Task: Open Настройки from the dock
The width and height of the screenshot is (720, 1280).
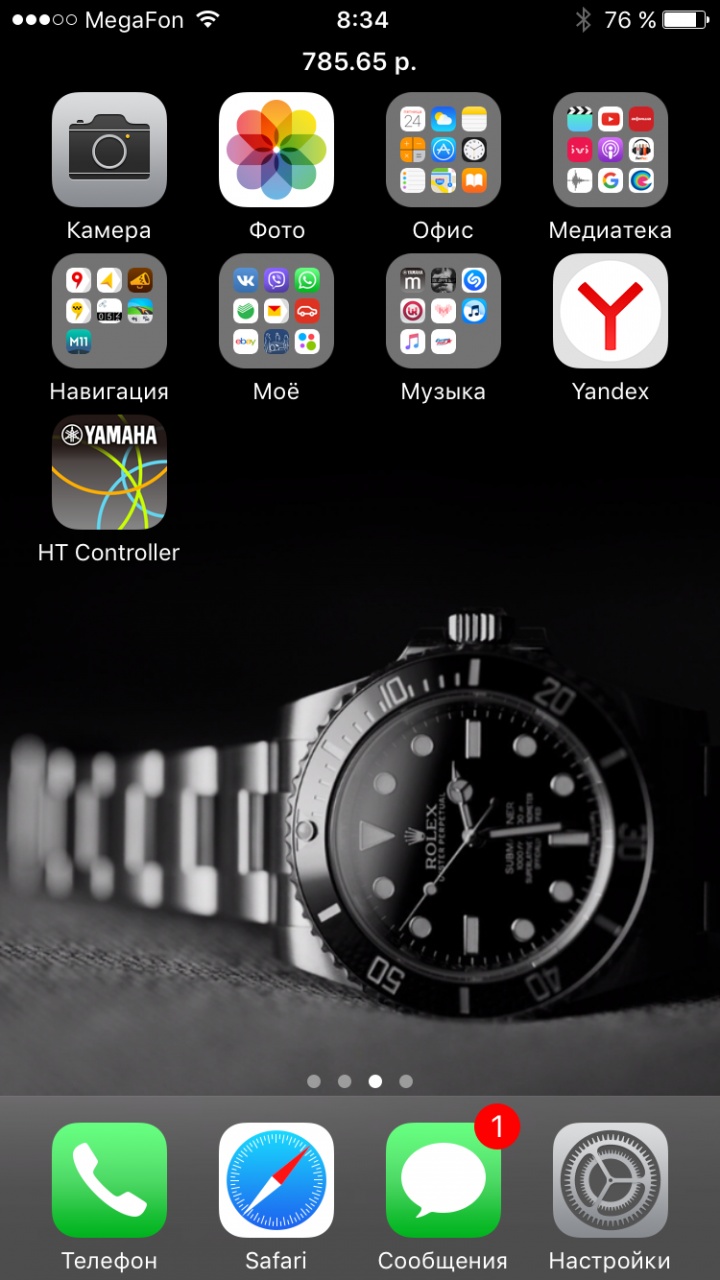Action: click(610, 1180)
